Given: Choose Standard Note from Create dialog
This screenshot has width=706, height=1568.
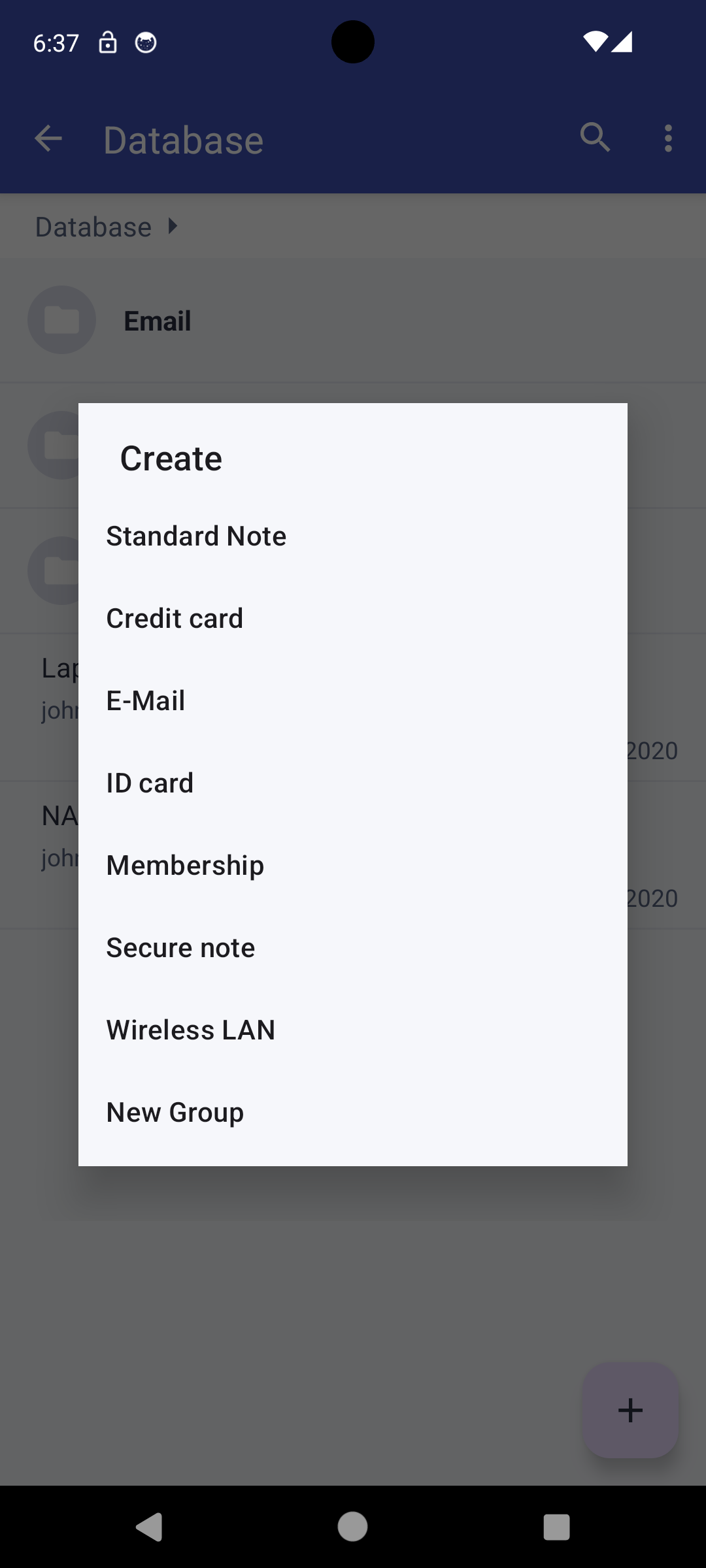Looking at the screenshot, I should pos(196,536).
